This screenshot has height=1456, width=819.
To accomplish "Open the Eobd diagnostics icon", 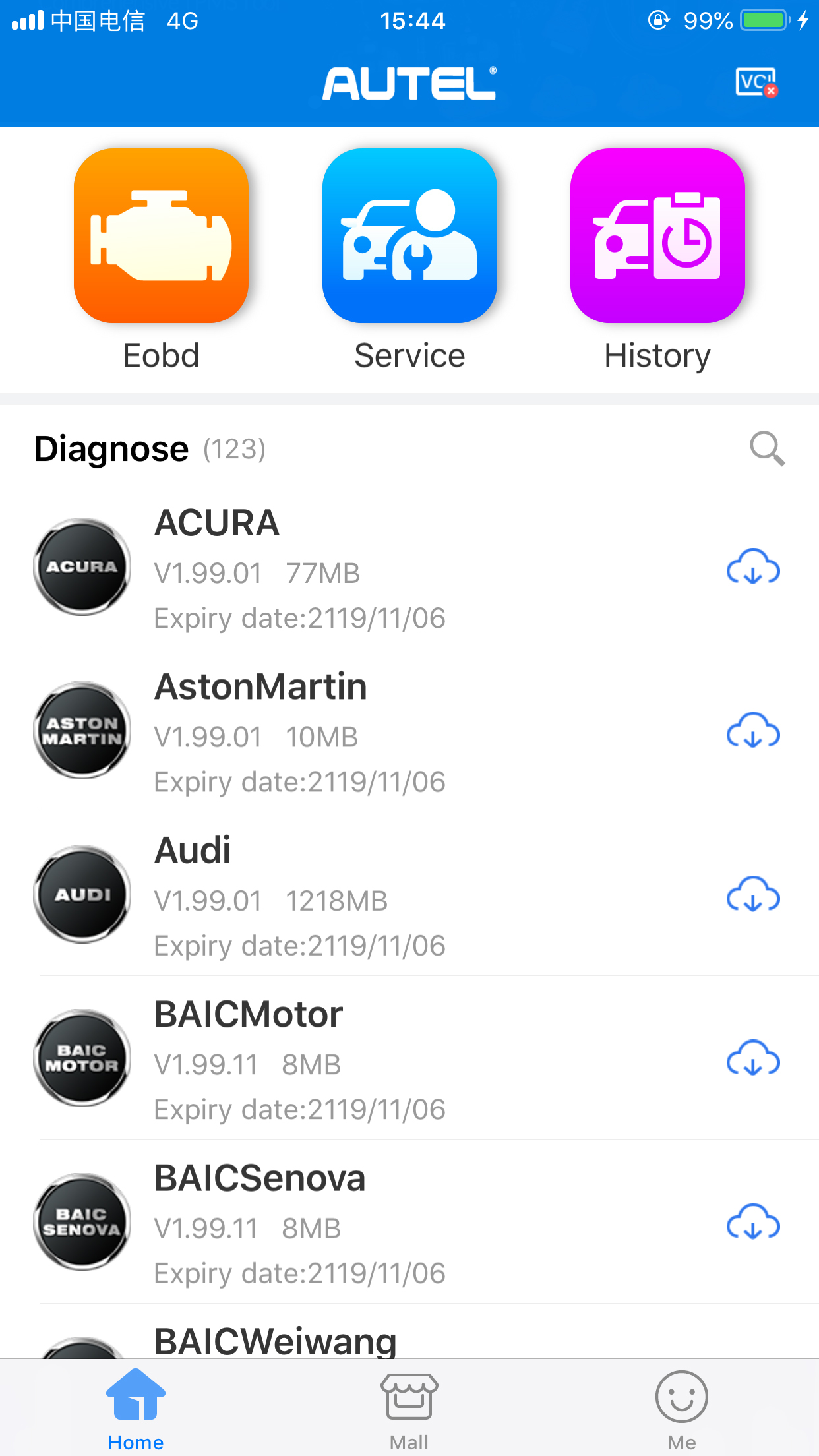I will click(160, 236).
